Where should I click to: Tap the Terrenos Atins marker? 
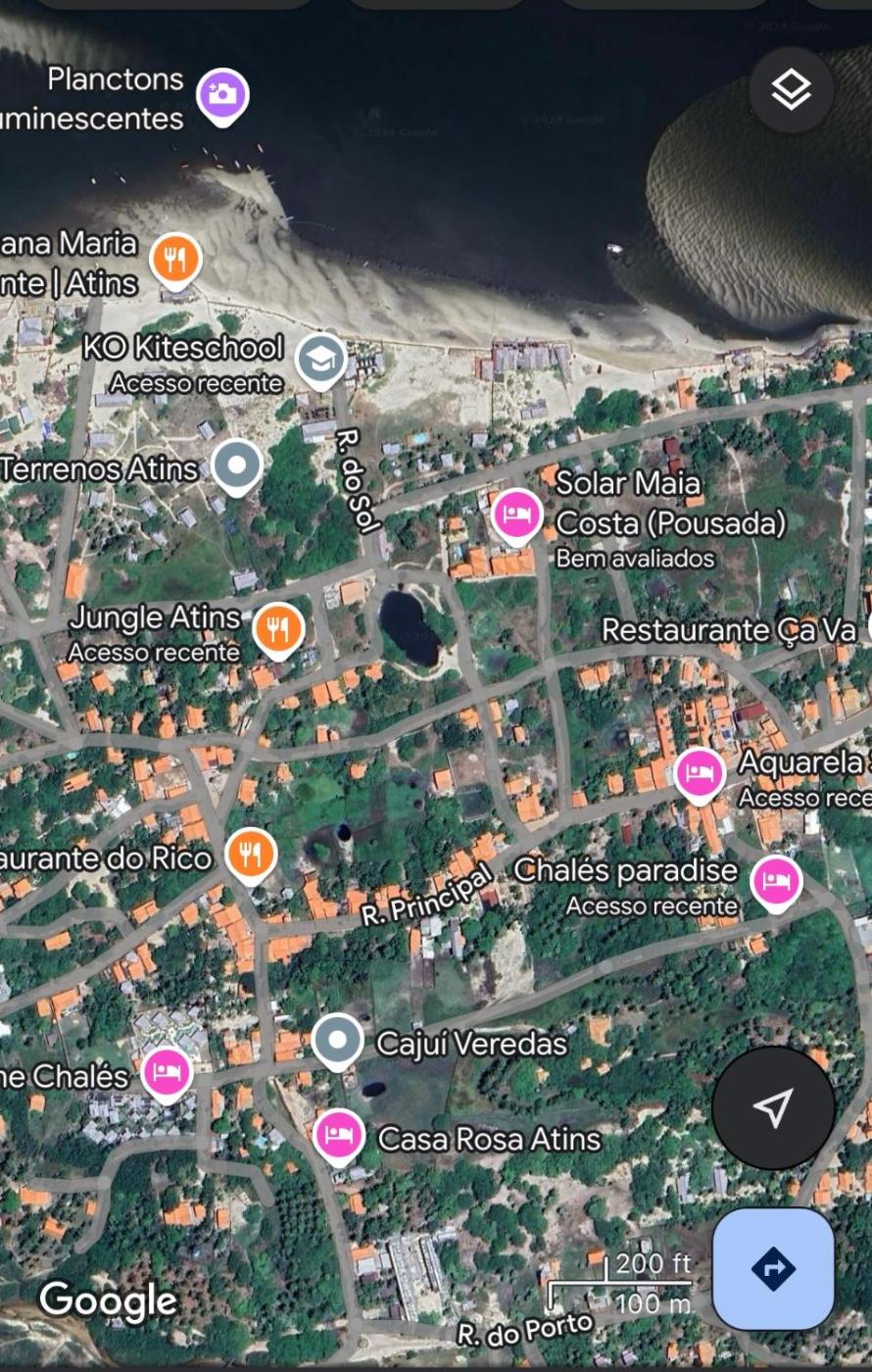(237, 465)
